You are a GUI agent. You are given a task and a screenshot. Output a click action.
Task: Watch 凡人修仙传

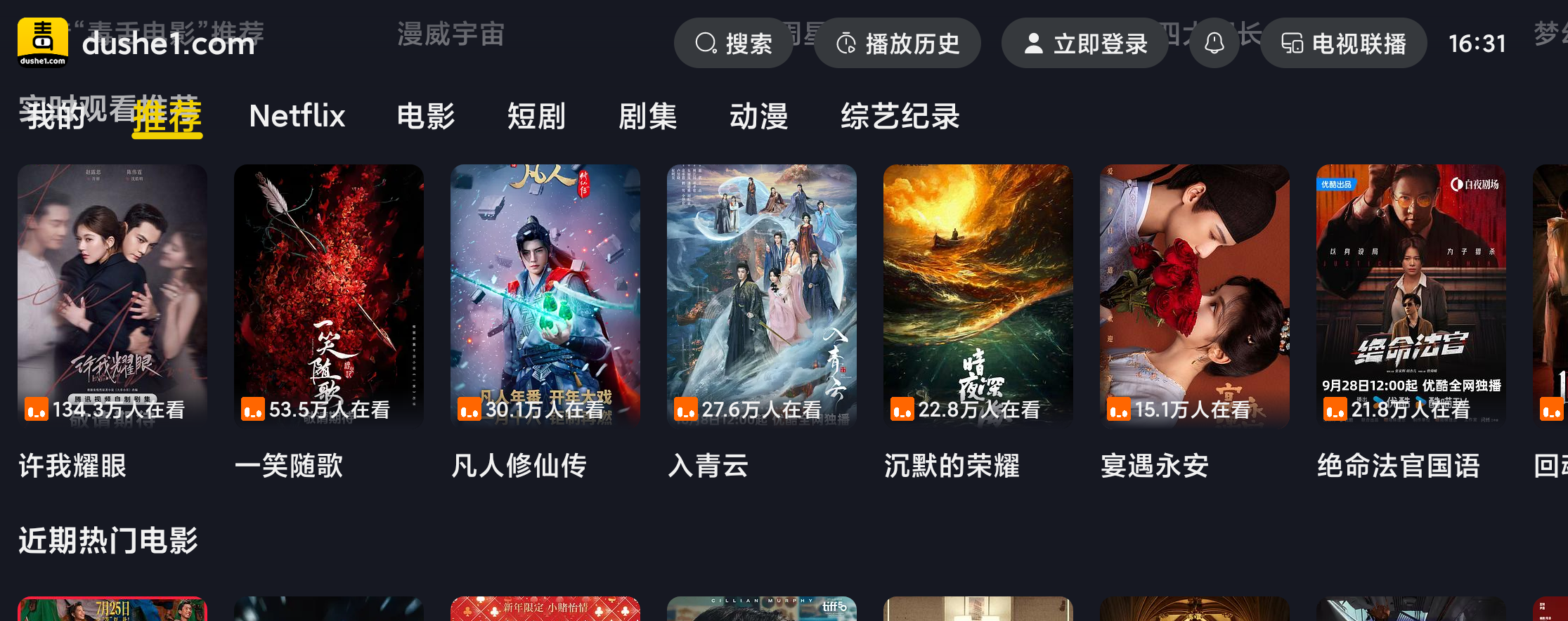click(x=545, y=295)
